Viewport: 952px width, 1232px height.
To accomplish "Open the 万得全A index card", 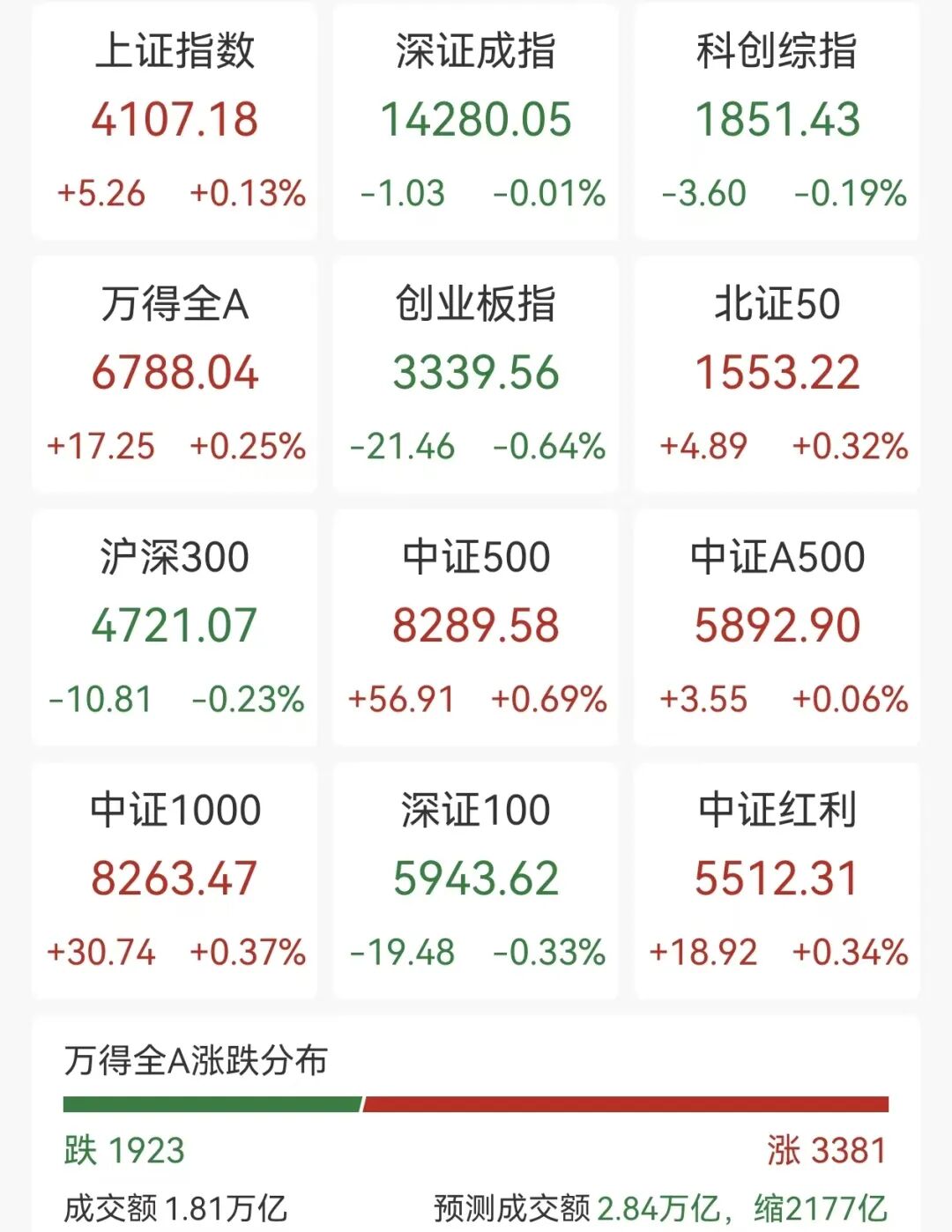I will [x=175, y=374].
